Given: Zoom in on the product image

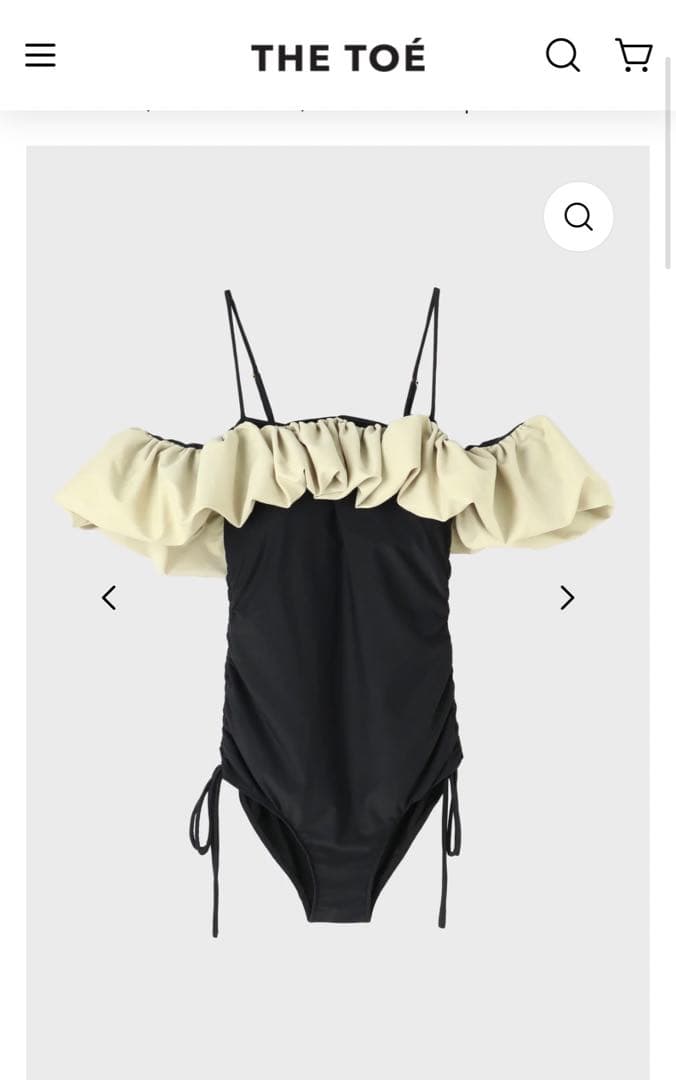Looking at the screenshot, I should click(x=578, y=216).
